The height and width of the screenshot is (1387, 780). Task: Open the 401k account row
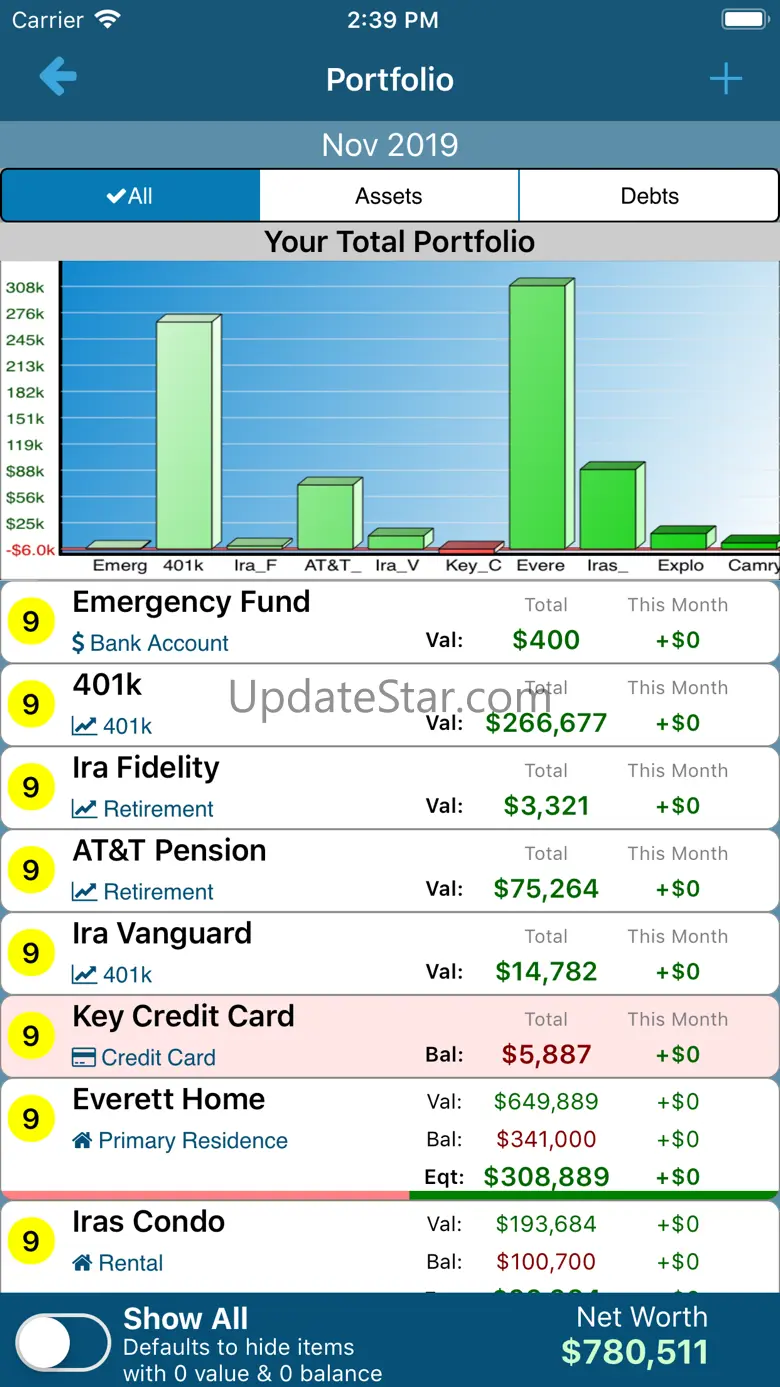click(x=390, y=705)
